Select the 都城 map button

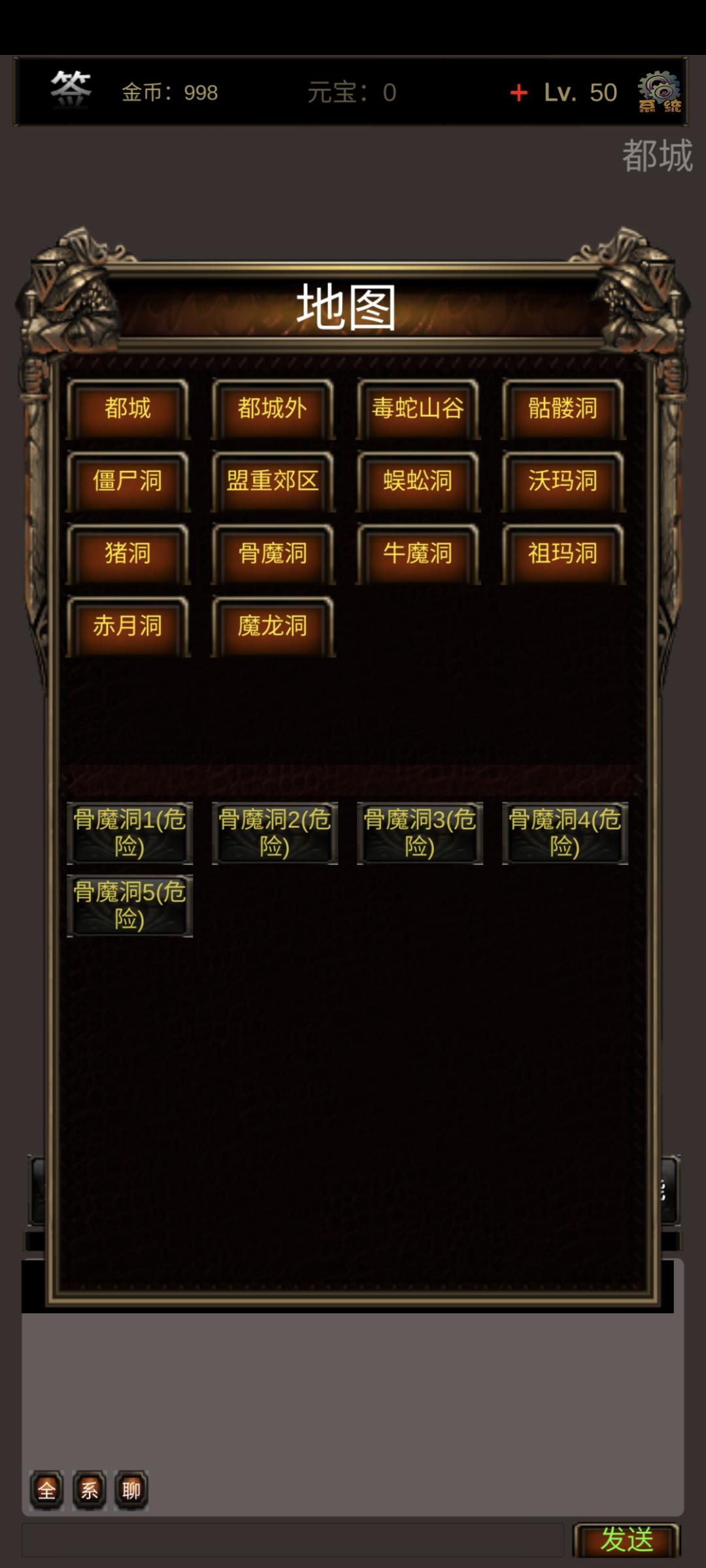[x=127, y=409]
